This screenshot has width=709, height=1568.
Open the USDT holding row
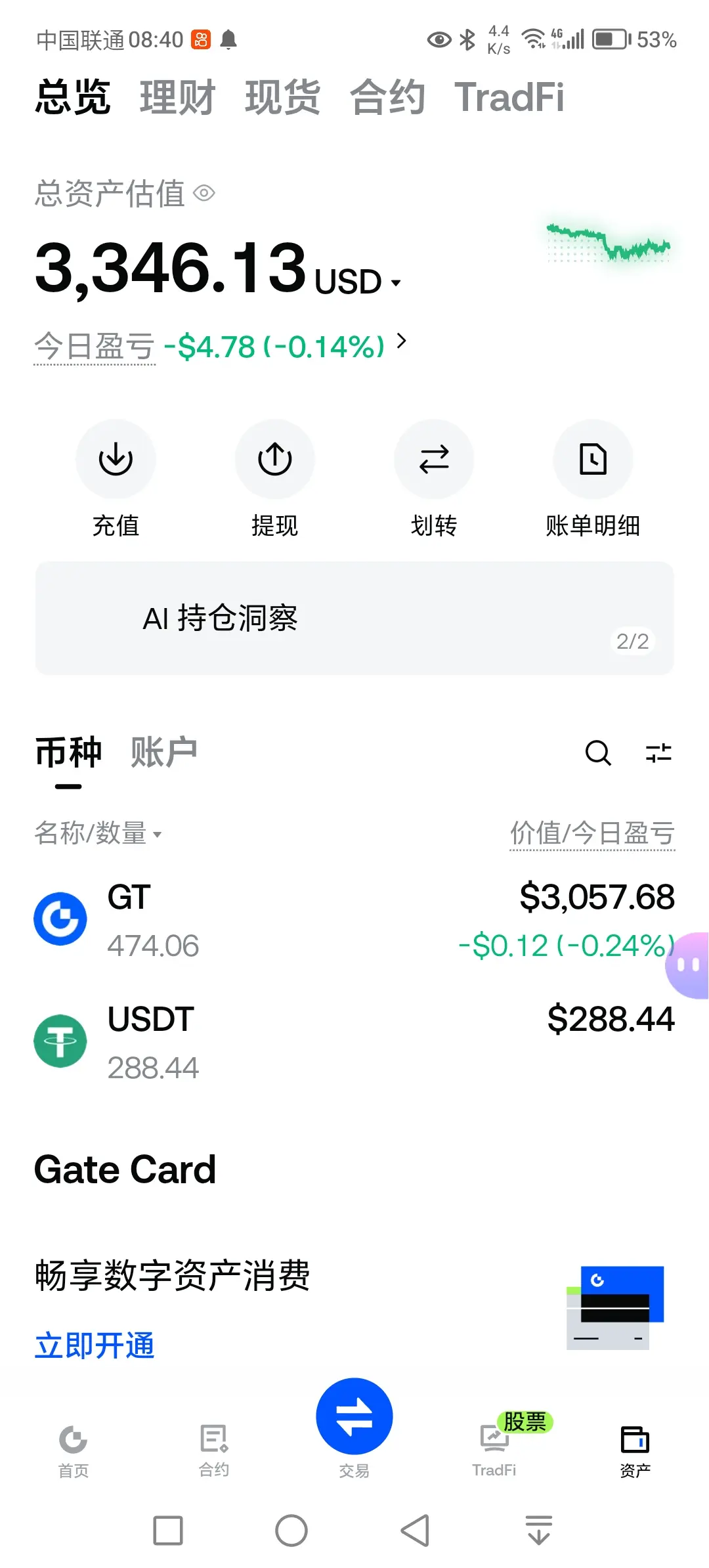click(354, 1041)
